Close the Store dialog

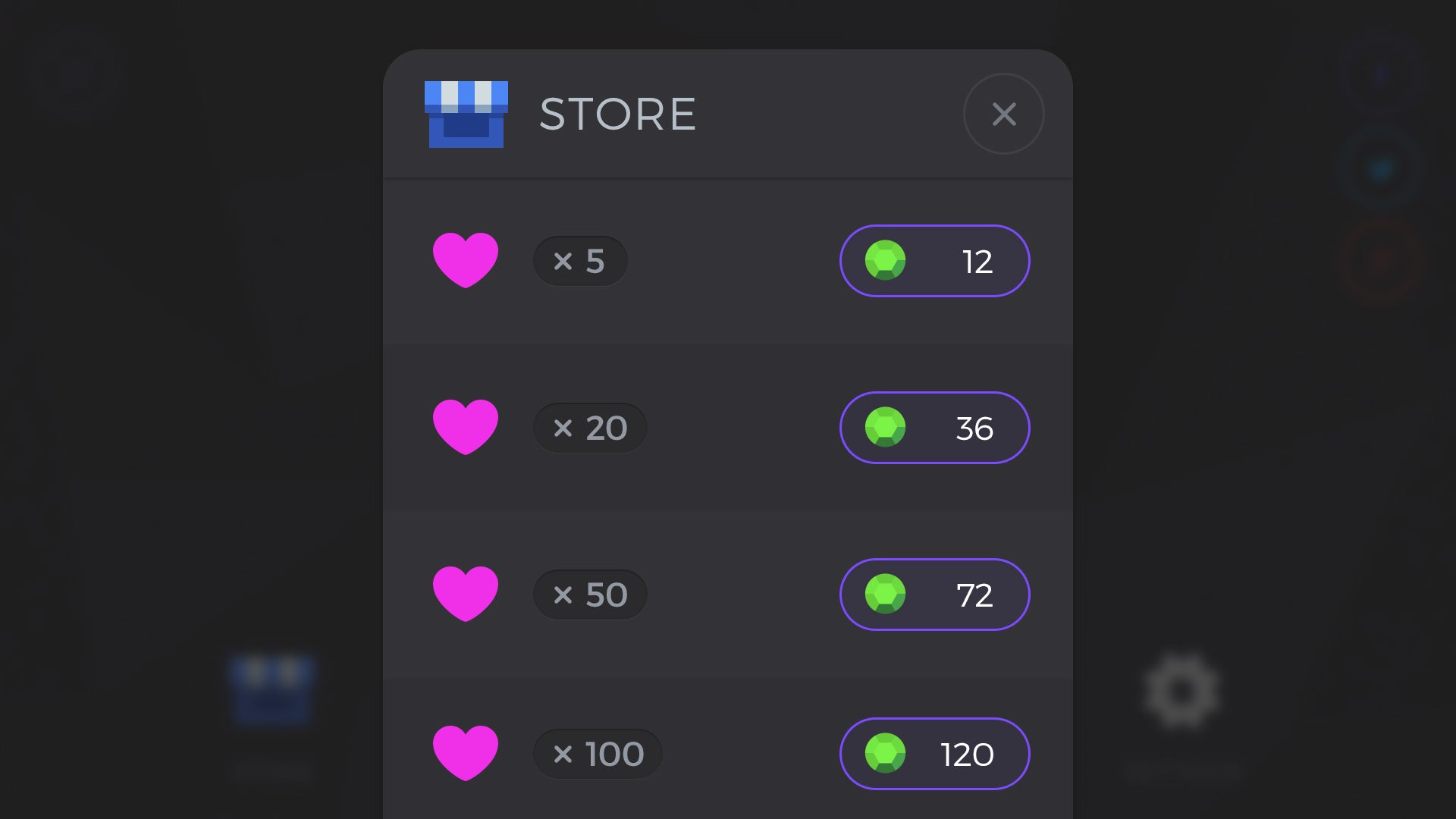tap(1003, 114)
